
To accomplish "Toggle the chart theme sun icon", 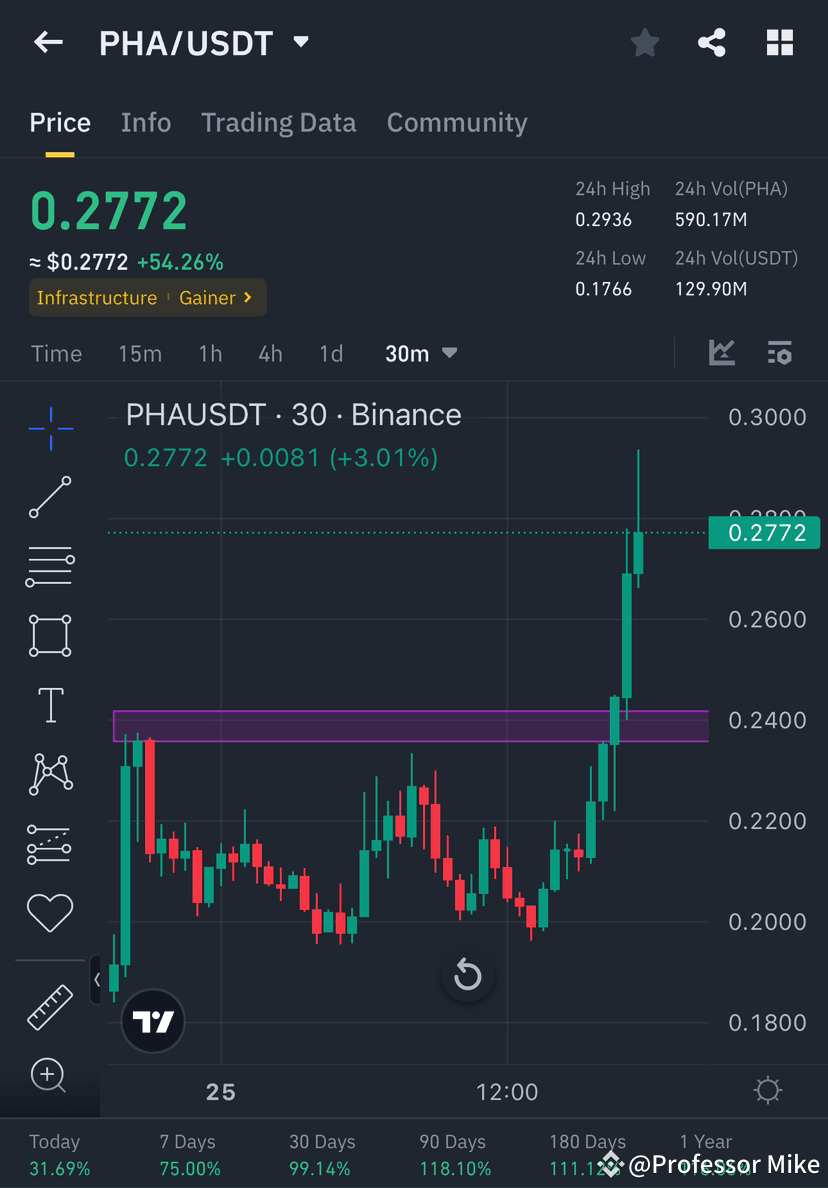I will click(767, 1092).
